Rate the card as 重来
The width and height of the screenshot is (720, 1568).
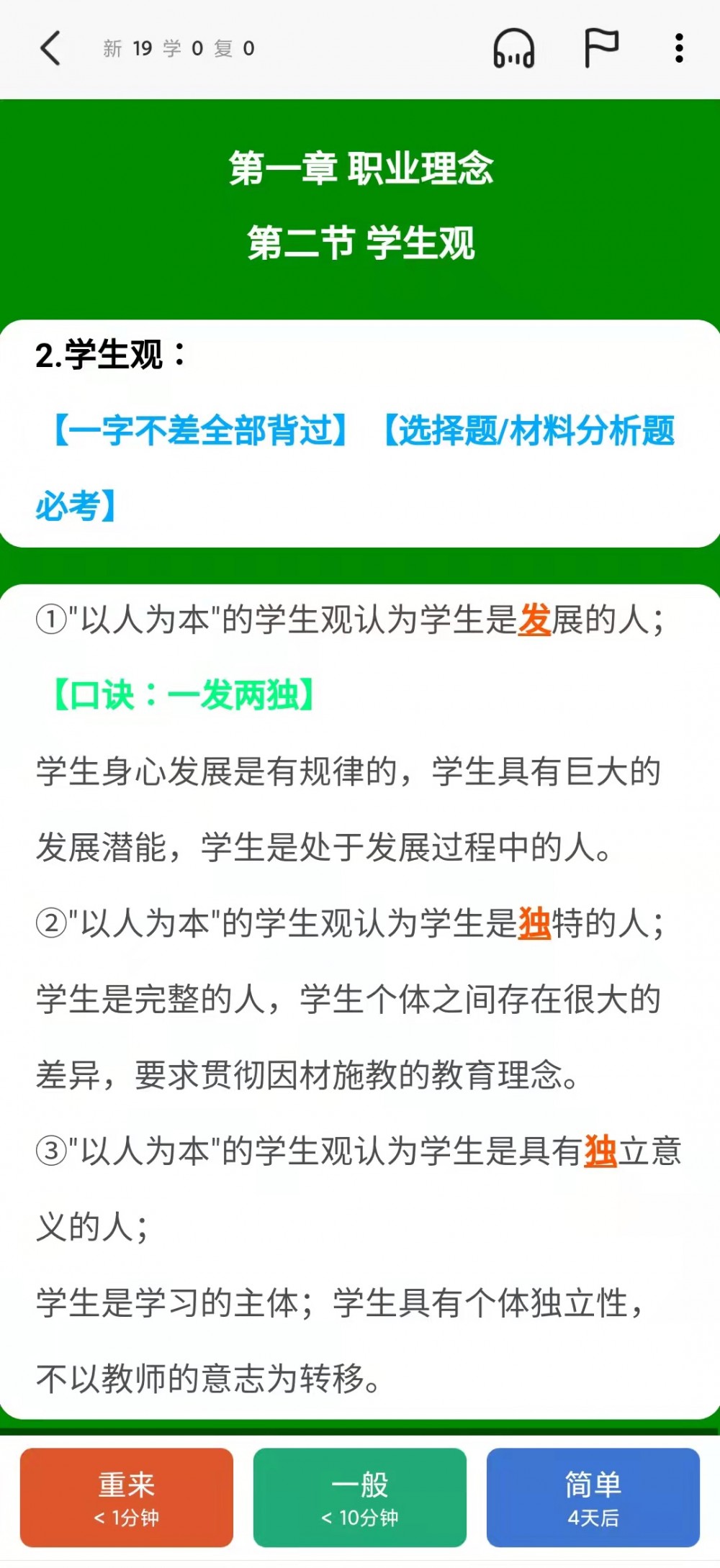point(127,1497)
